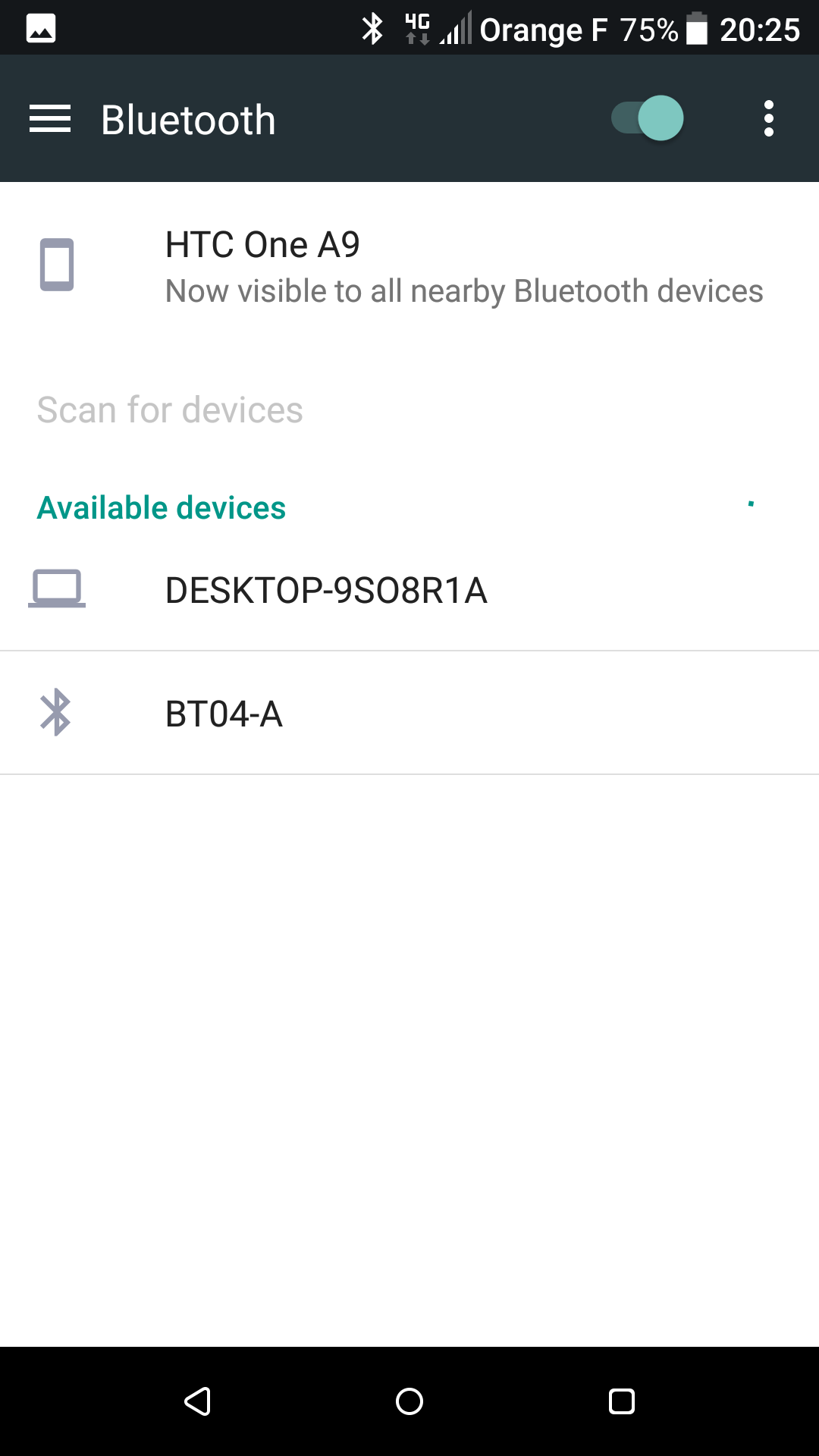This screenshot has width=819, height=1456.
Task: Open the three-dot overflow menu
Action: coord(769,118)
